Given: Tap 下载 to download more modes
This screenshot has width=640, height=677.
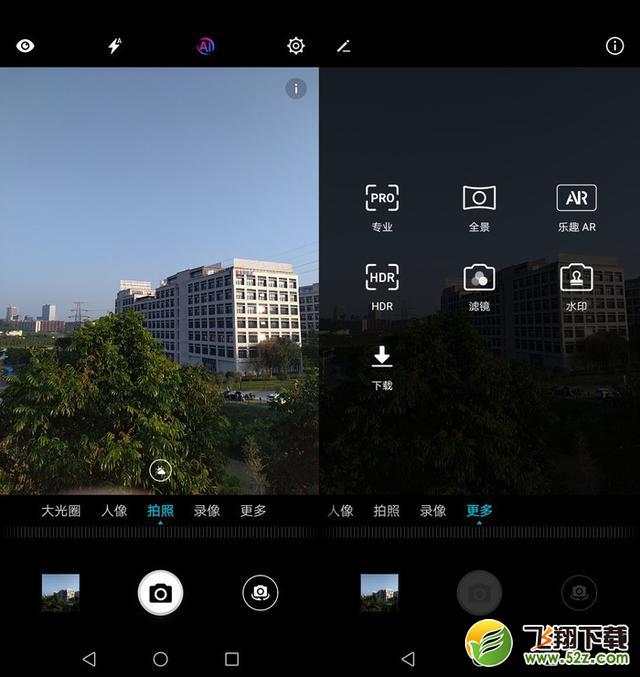Looking at the screenshot, I should point(382,365).
